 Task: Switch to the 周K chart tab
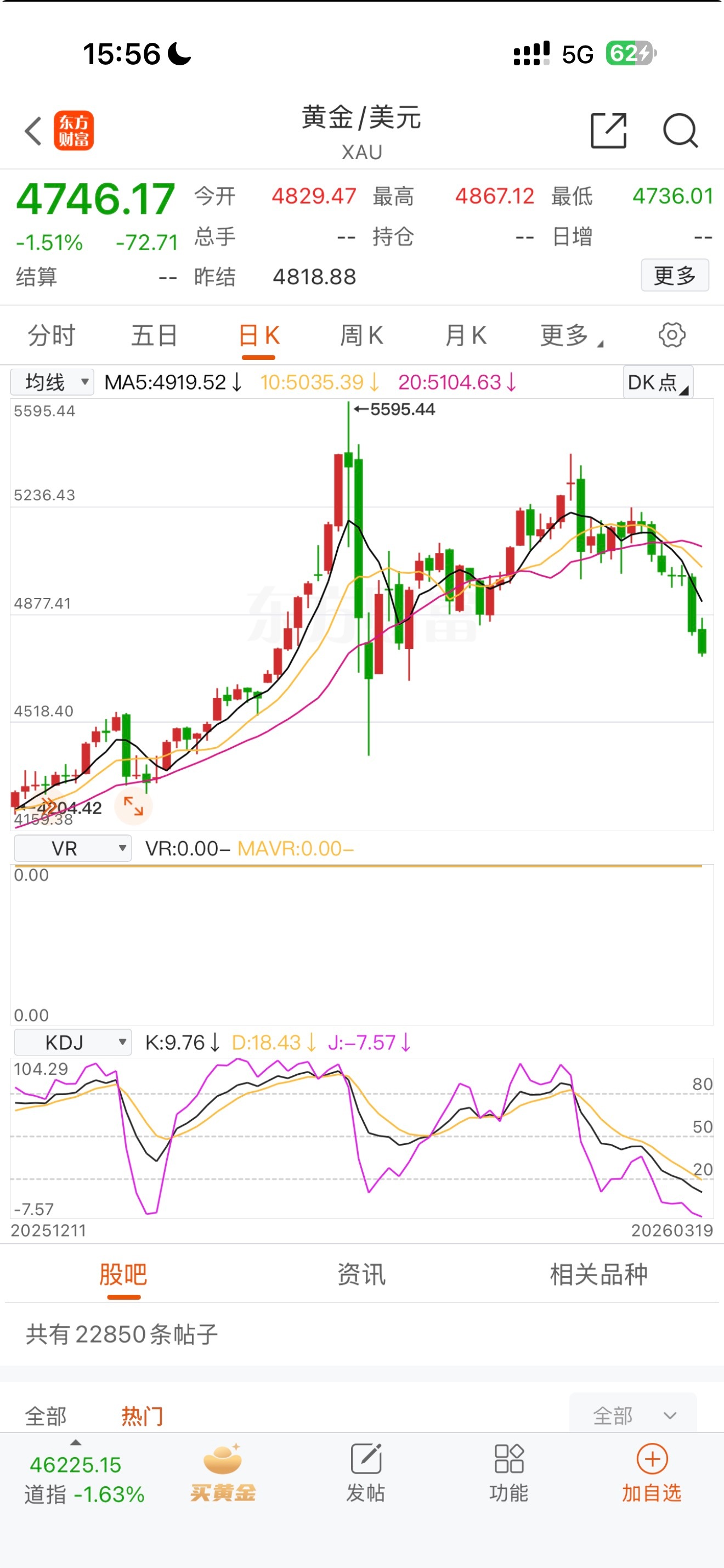(x=361, y=335)
